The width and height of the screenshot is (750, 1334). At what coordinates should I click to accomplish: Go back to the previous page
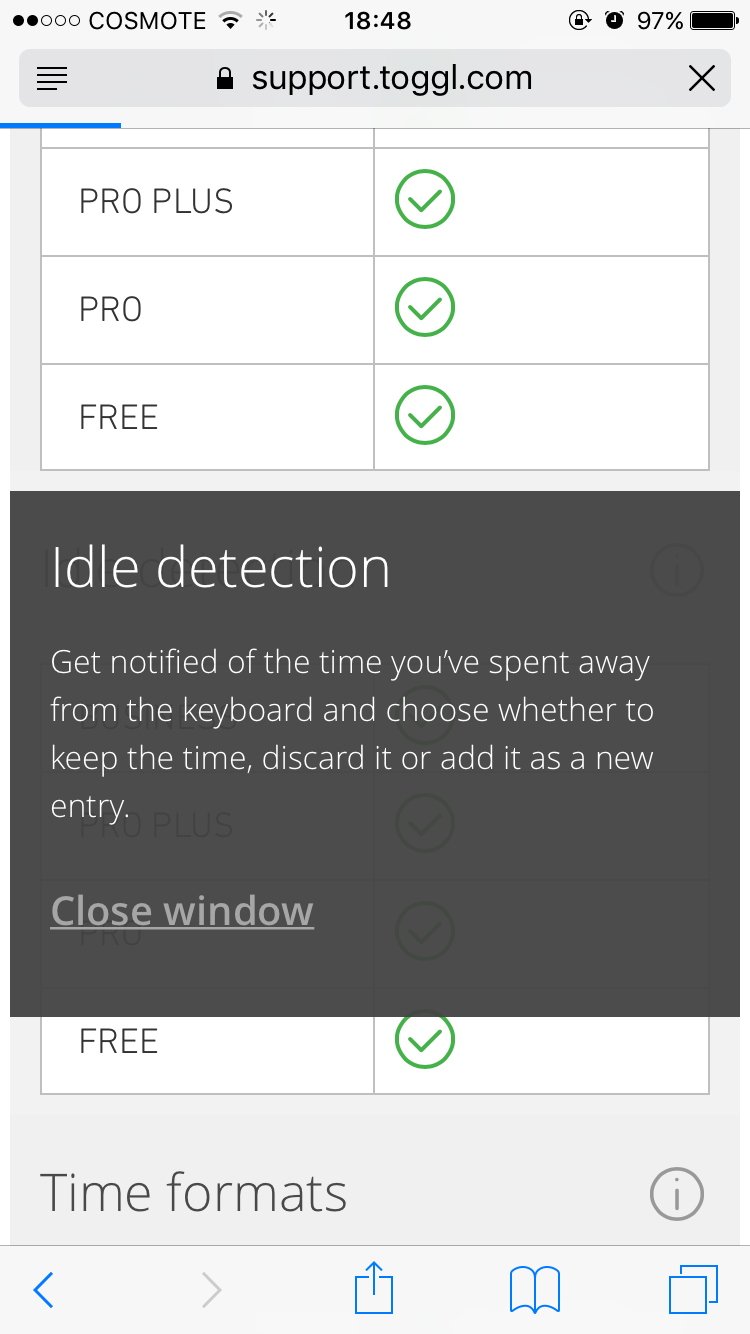pos(43,1290)
